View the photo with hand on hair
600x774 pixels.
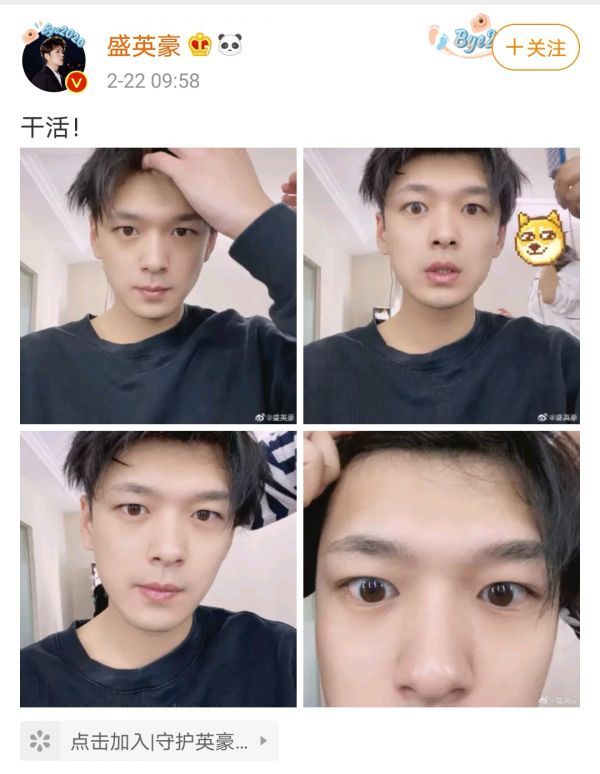[158, 286]
